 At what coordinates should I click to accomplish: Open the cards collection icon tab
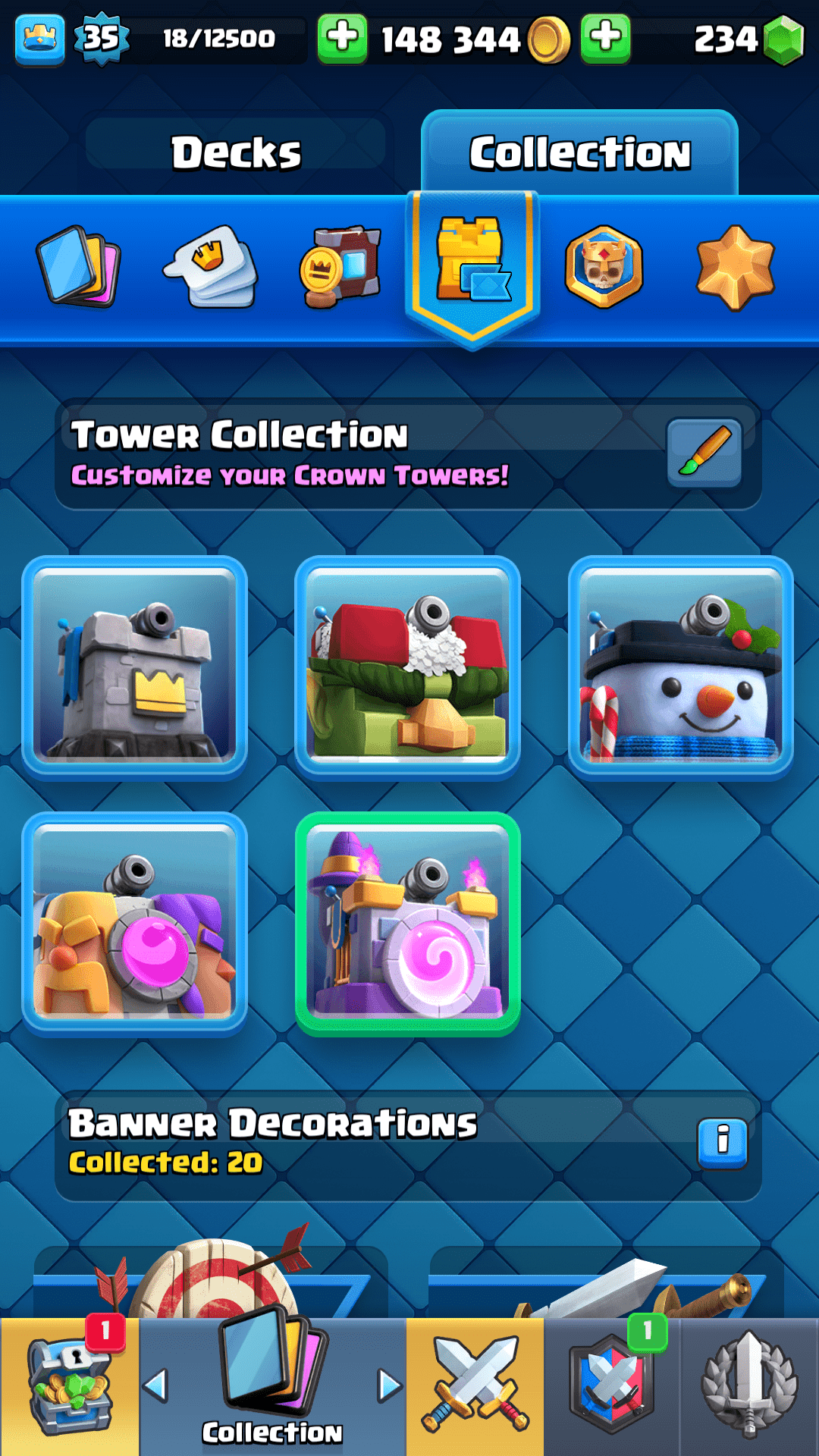(x=78, y=265)
